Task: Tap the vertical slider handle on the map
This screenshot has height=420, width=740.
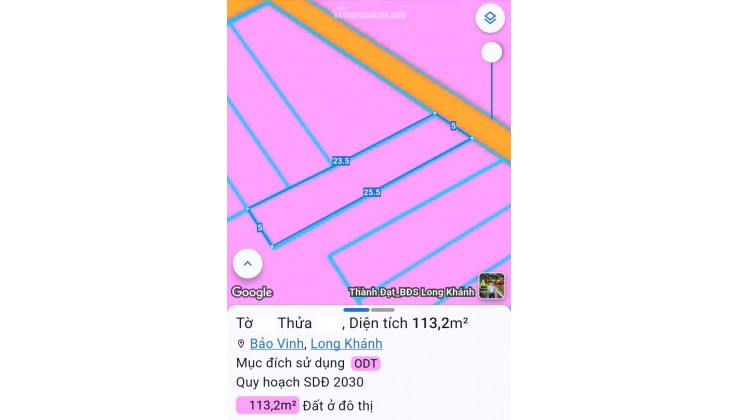Action: (x=491, y=53)
